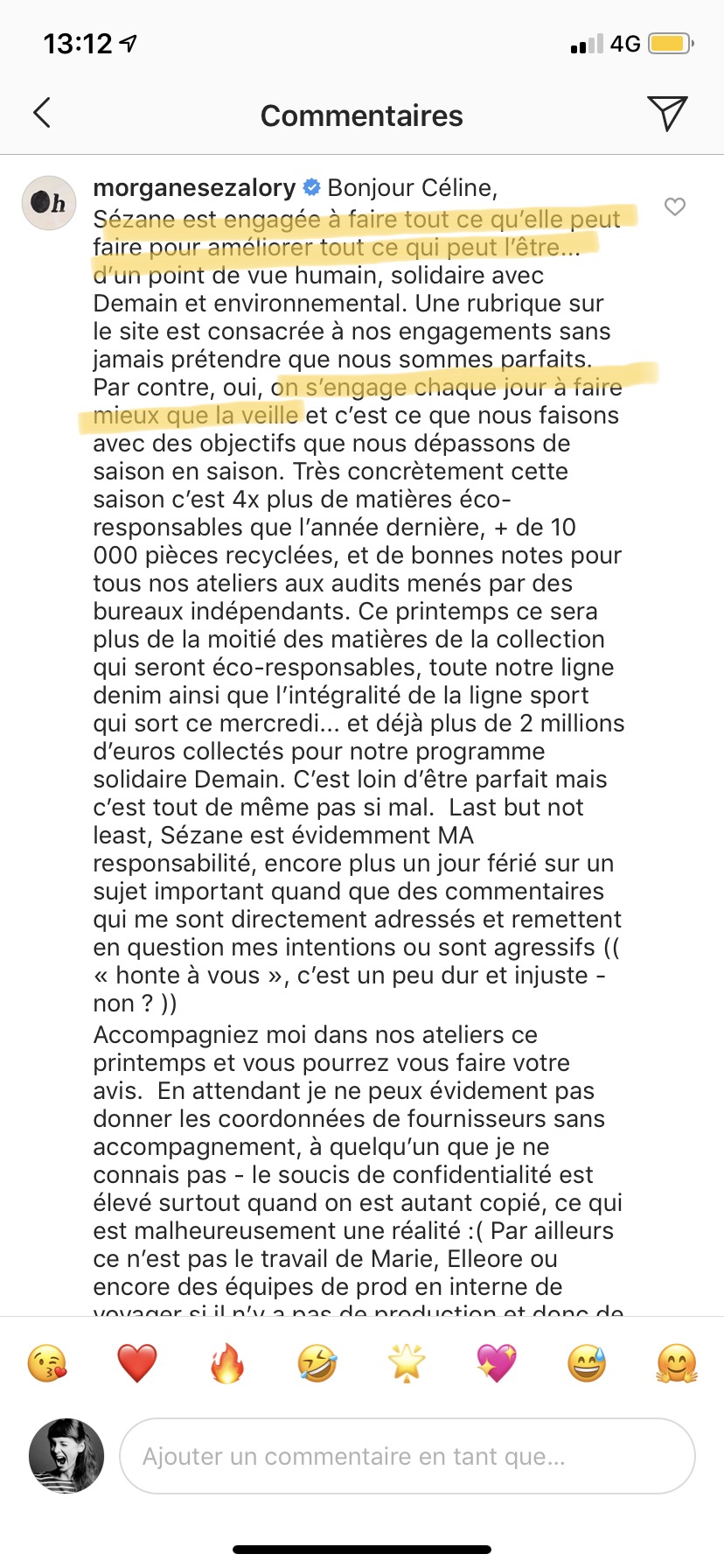The image size is (724, 1568).
Task: Insert the sparkling pink heart emoji
Action: pyautogui.click(x=497, y=1363)
